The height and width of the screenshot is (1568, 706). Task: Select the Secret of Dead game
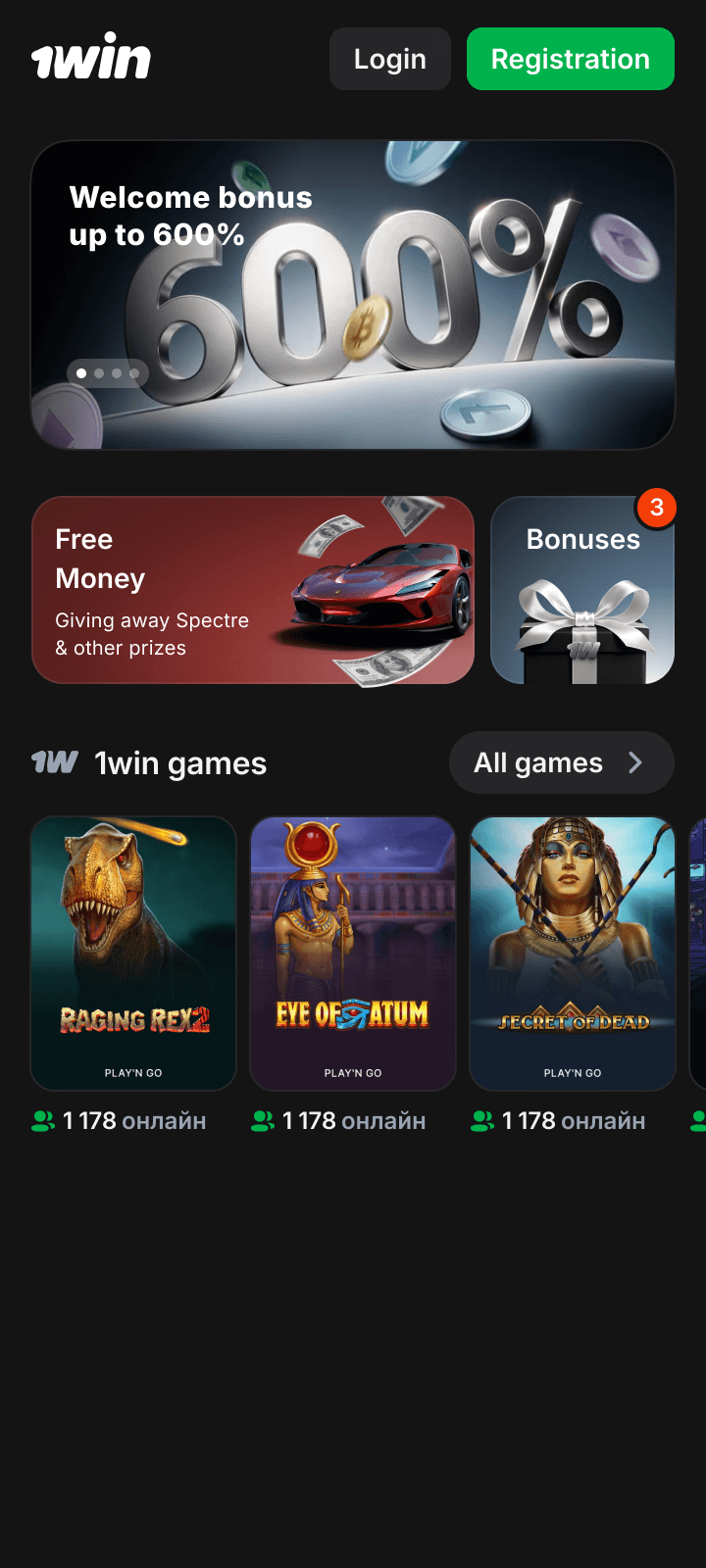[x=573, y=953]
